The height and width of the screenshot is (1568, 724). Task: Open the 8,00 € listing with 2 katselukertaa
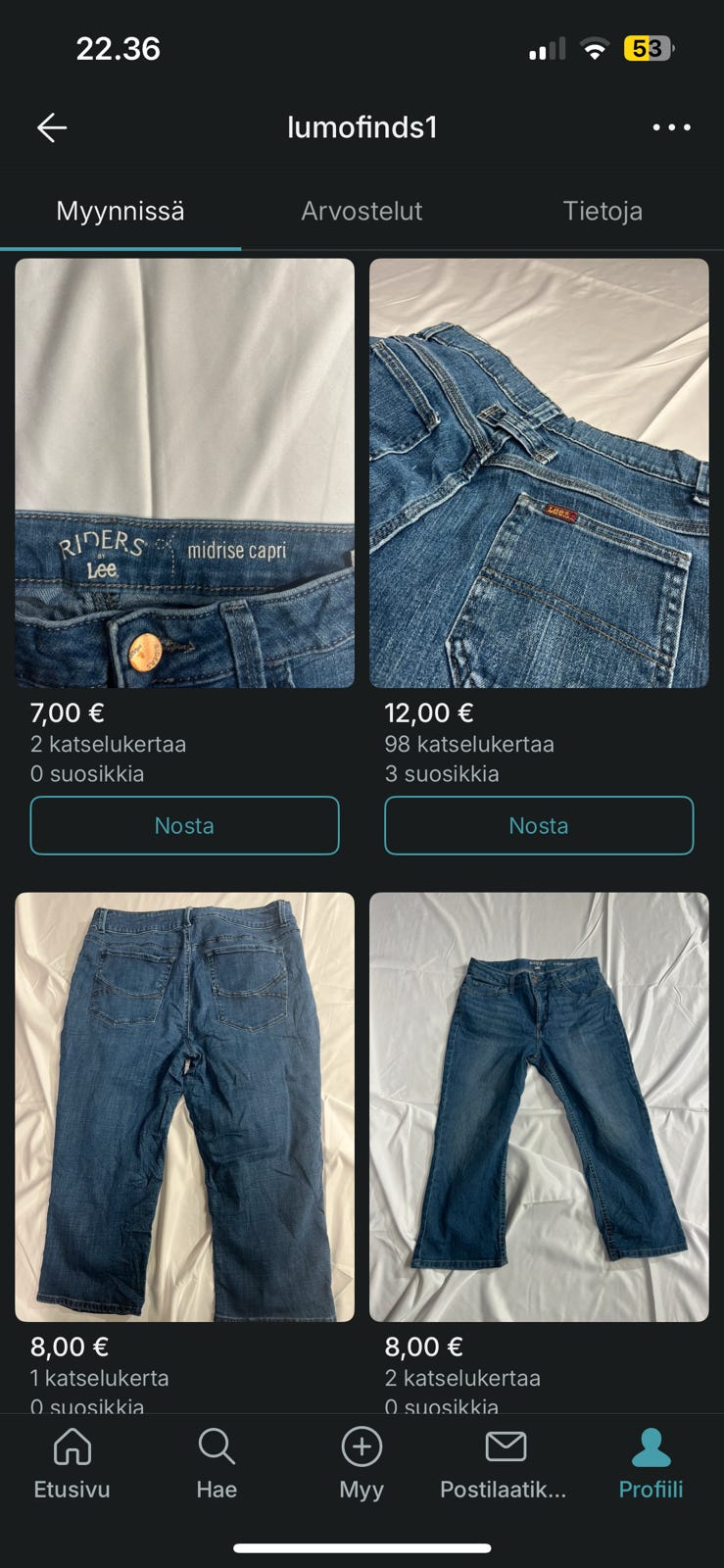point(539,1106)
